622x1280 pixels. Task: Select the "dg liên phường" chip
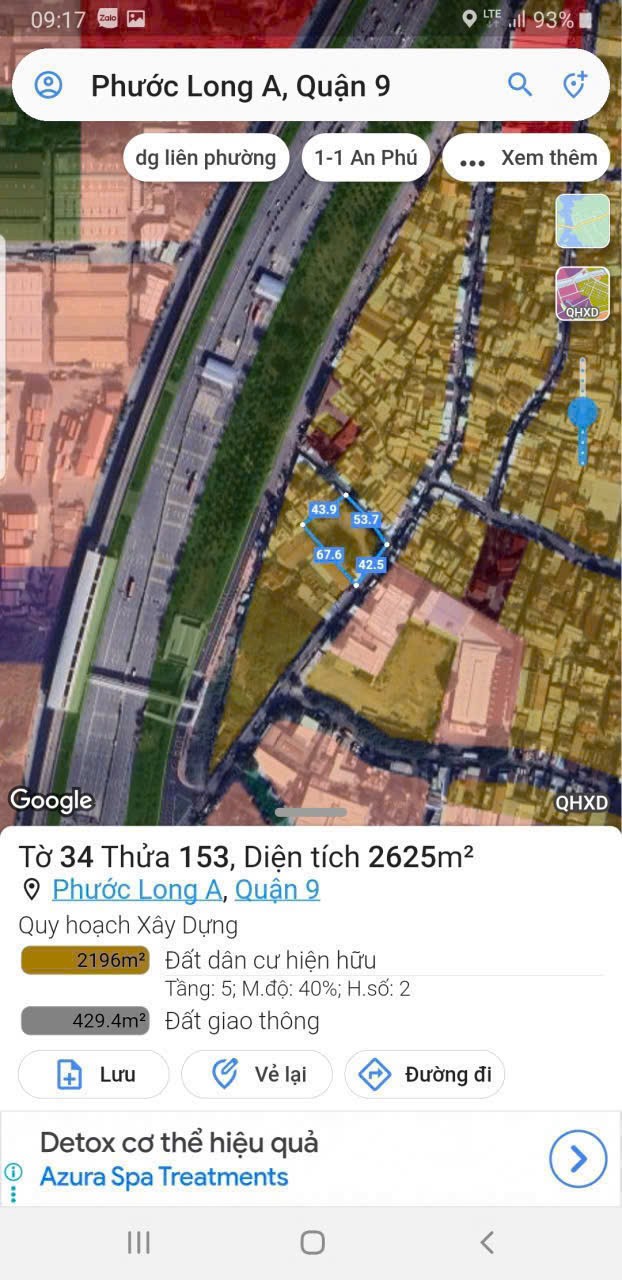(206, 158)
